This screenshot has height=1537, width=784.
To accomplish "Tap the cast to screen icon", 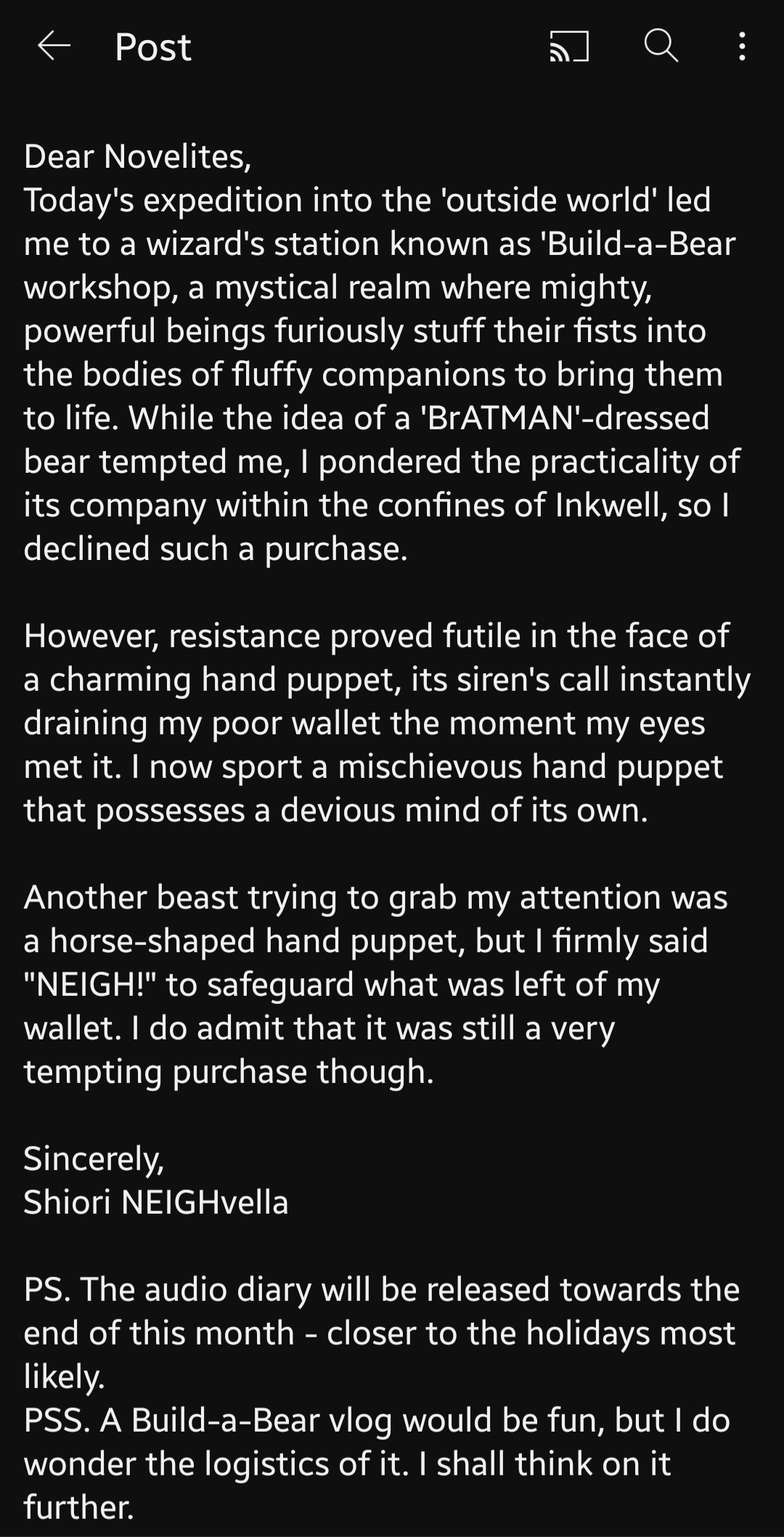I will point(568,46).
